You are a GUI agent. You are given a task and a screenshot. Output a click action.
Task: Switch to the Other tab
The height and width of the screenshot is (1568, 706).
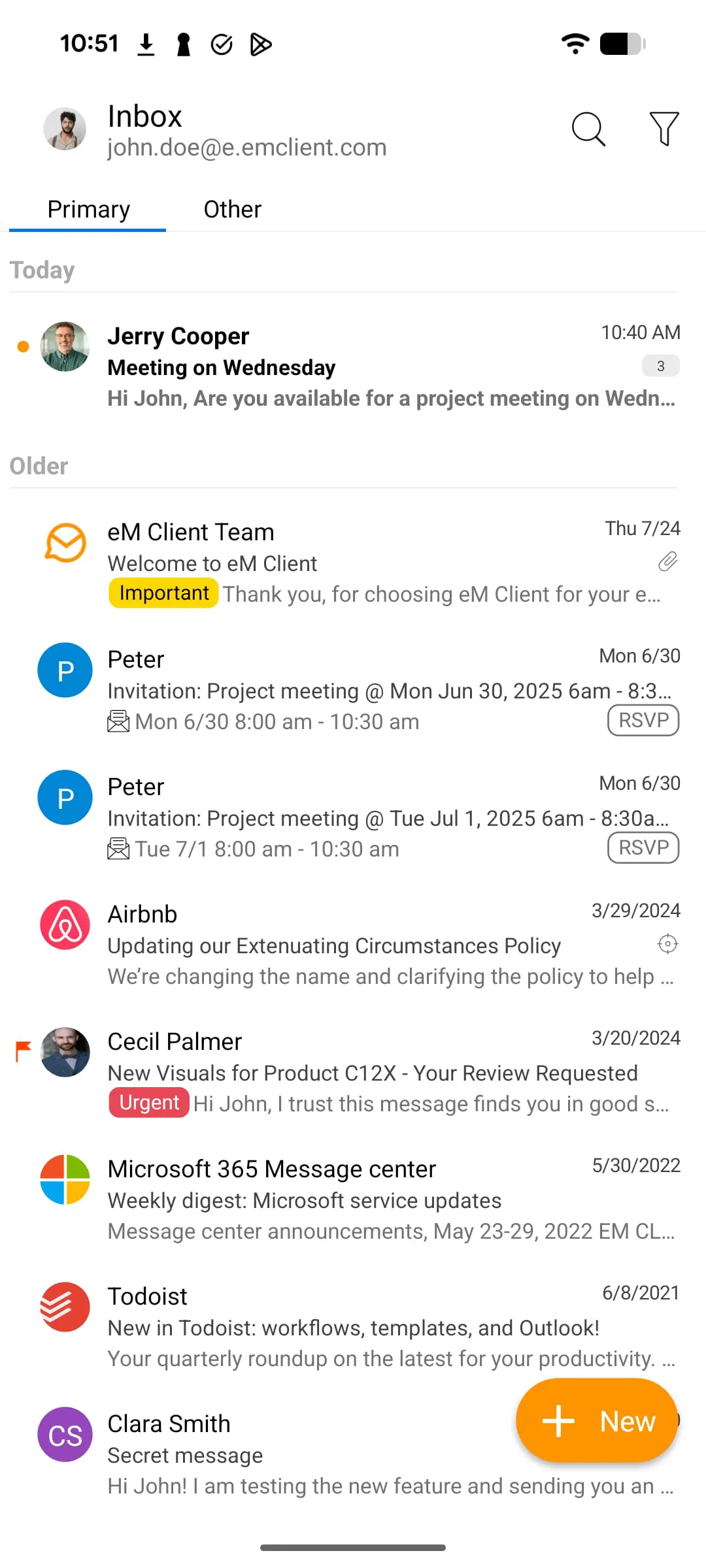click(x=232, y=209)
